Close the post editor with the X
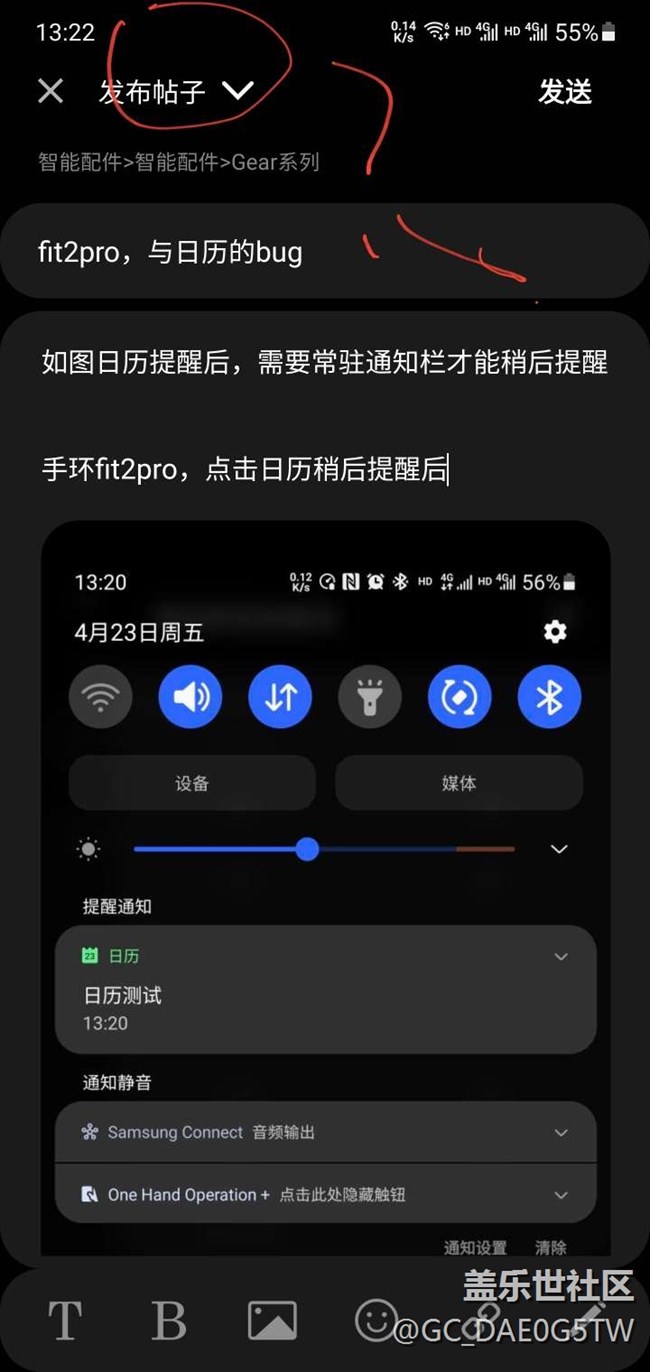 tap(50, 92)
